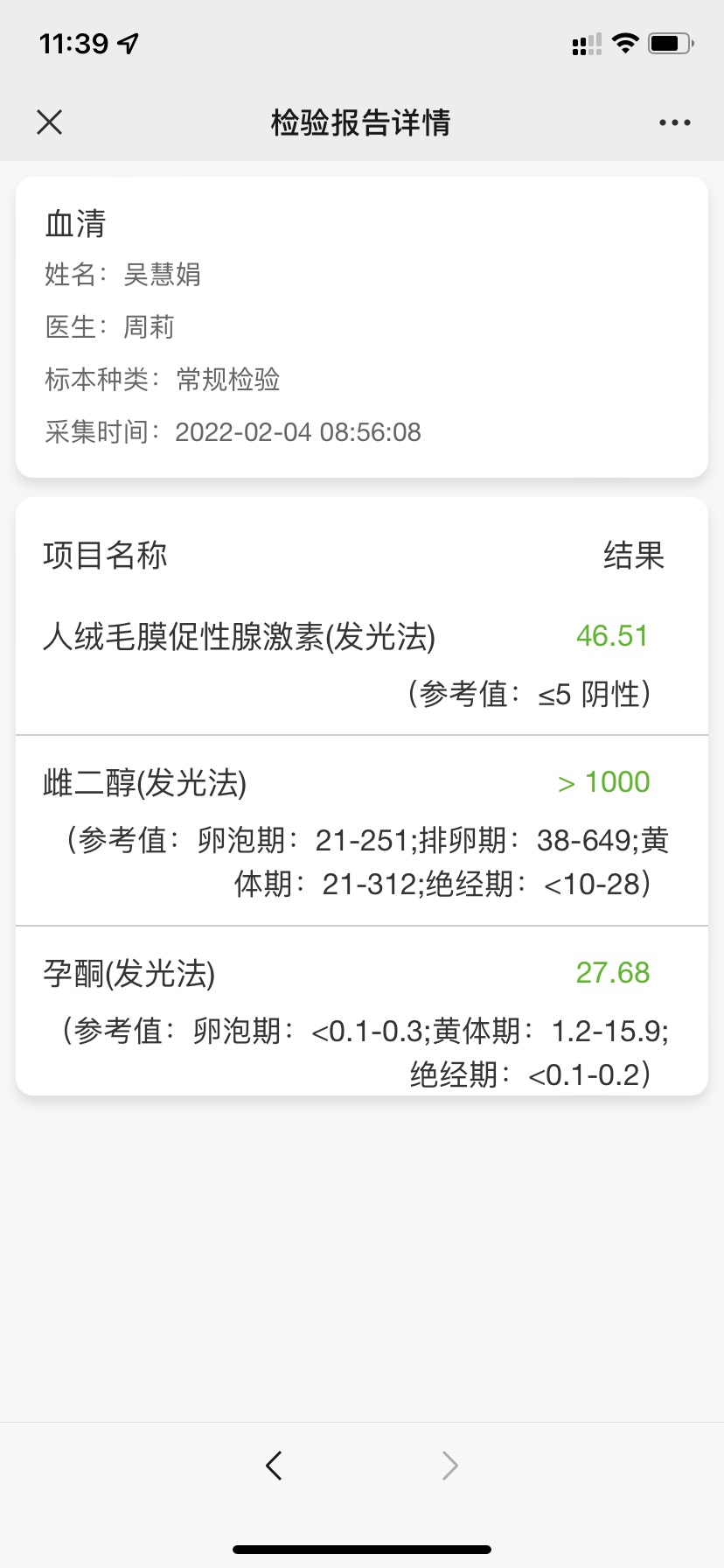Tap the X icon to close the report
The width and height of the screenshot is (724, 1568).
point(49,122)
